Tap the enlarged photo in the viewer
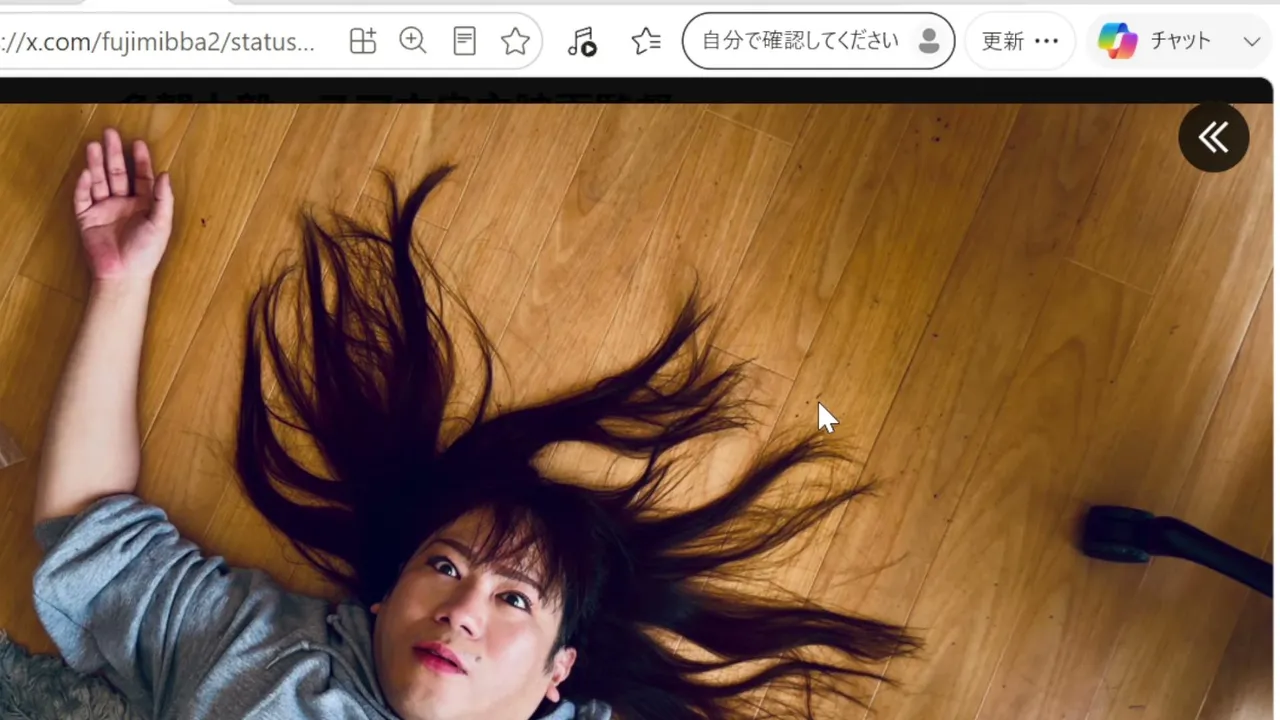 point(636,412)
